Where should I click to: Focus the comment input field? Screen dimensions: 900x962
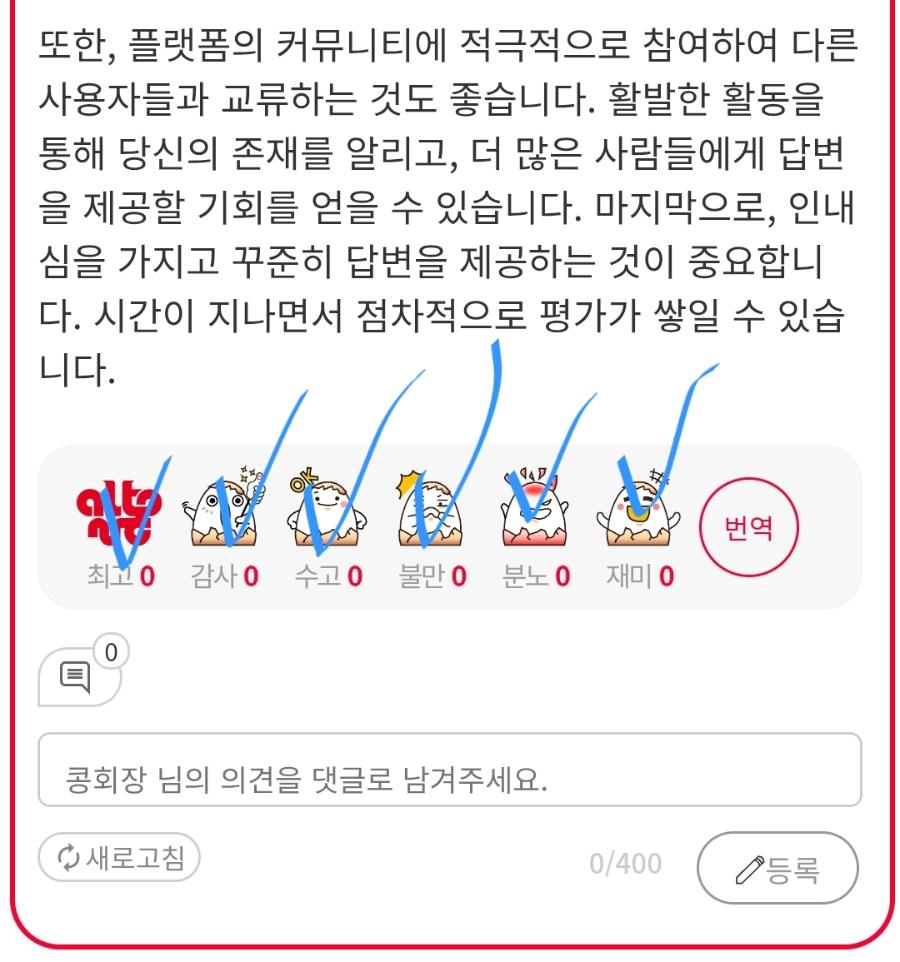(449, 770)
